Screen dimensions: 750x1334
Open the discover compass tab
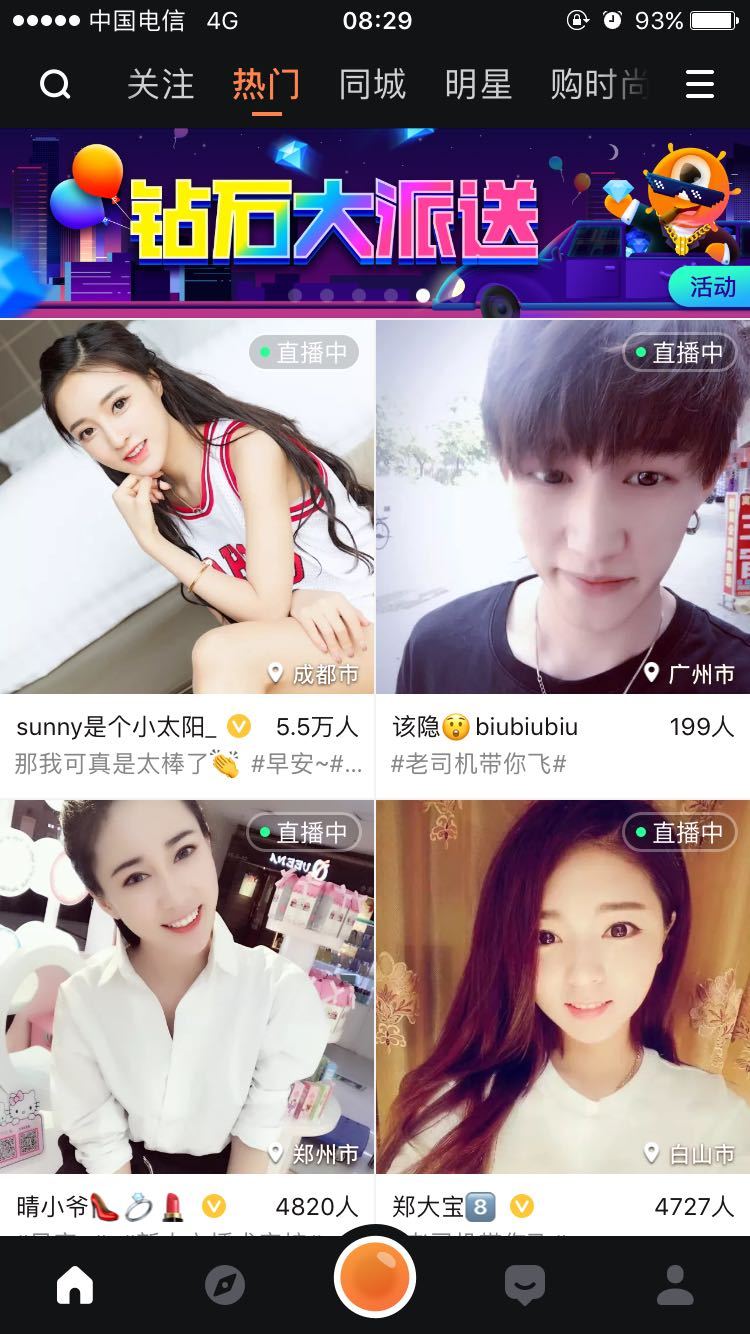point(225,1285)
